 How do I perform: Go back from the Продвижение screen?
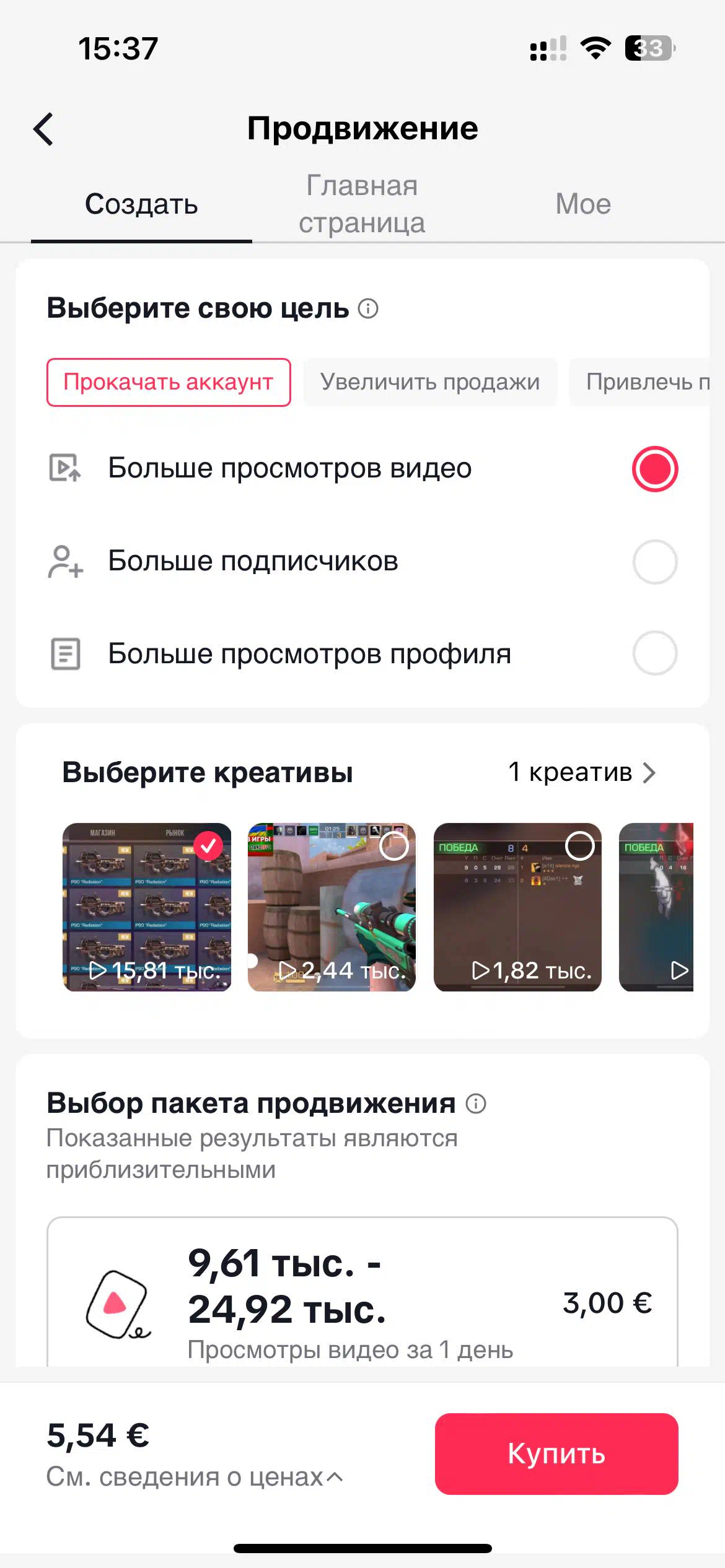43,129
